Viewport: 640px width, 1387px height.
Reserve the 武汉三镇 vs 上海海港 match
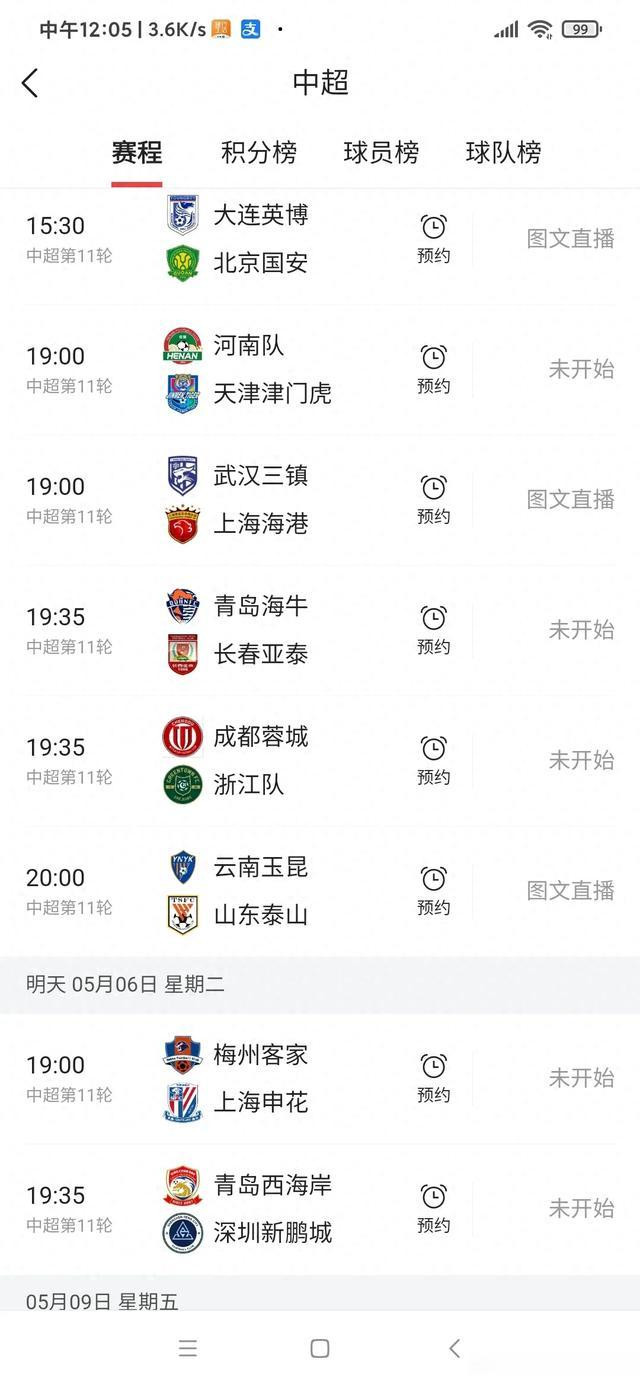coord(433,500)
